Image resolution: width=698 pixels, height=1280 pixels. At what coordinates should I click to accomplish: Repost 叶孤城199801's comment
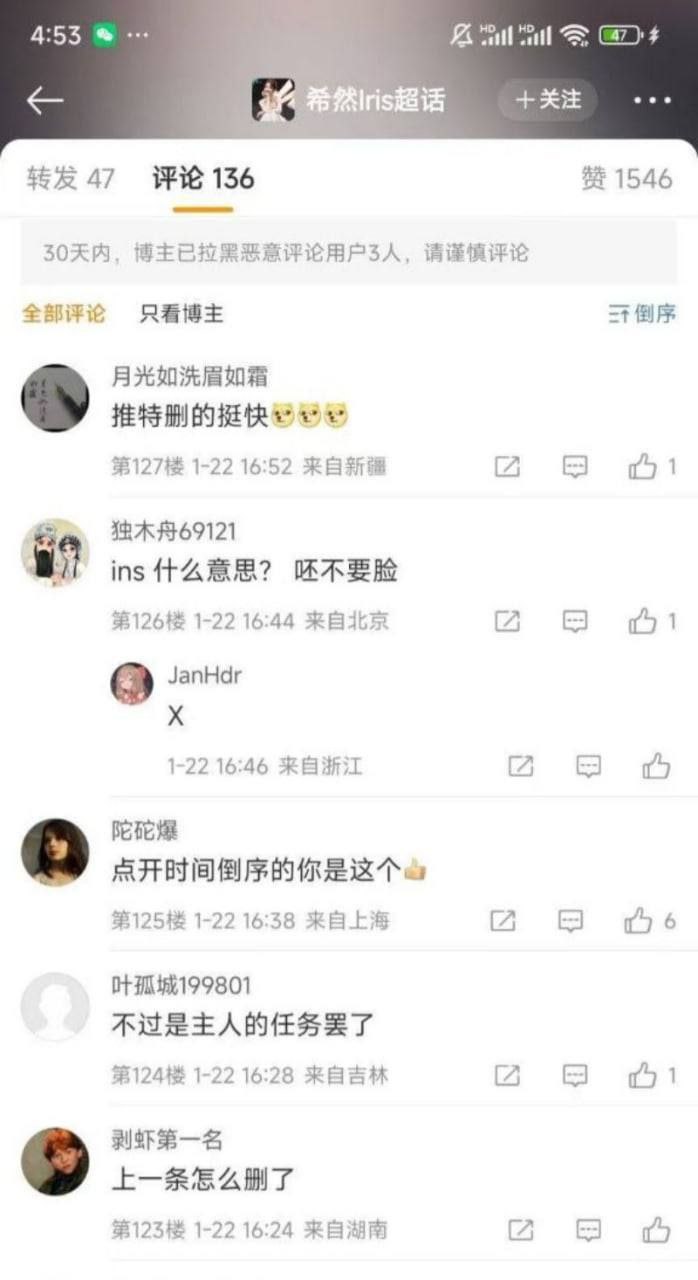(x=508, y=1076)
